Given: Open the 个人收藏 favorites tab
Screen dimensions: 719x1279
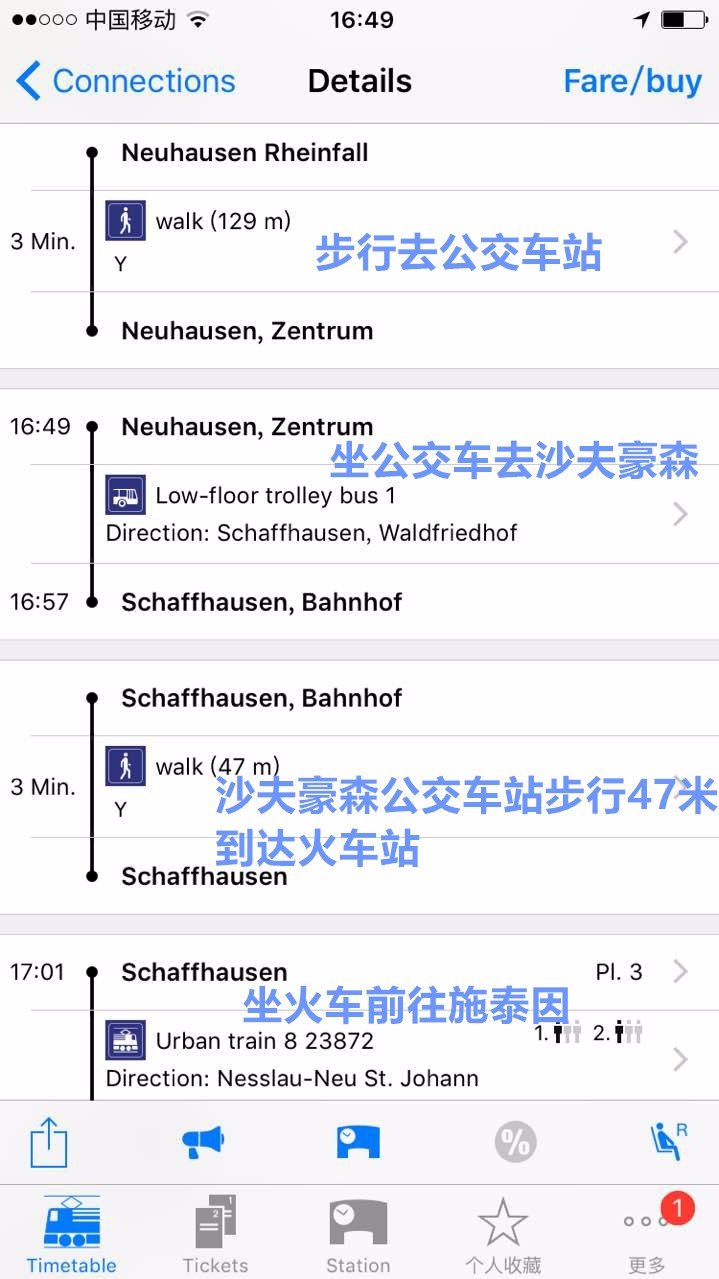Looking at the screenshot, I should [x=502, y=1235].
